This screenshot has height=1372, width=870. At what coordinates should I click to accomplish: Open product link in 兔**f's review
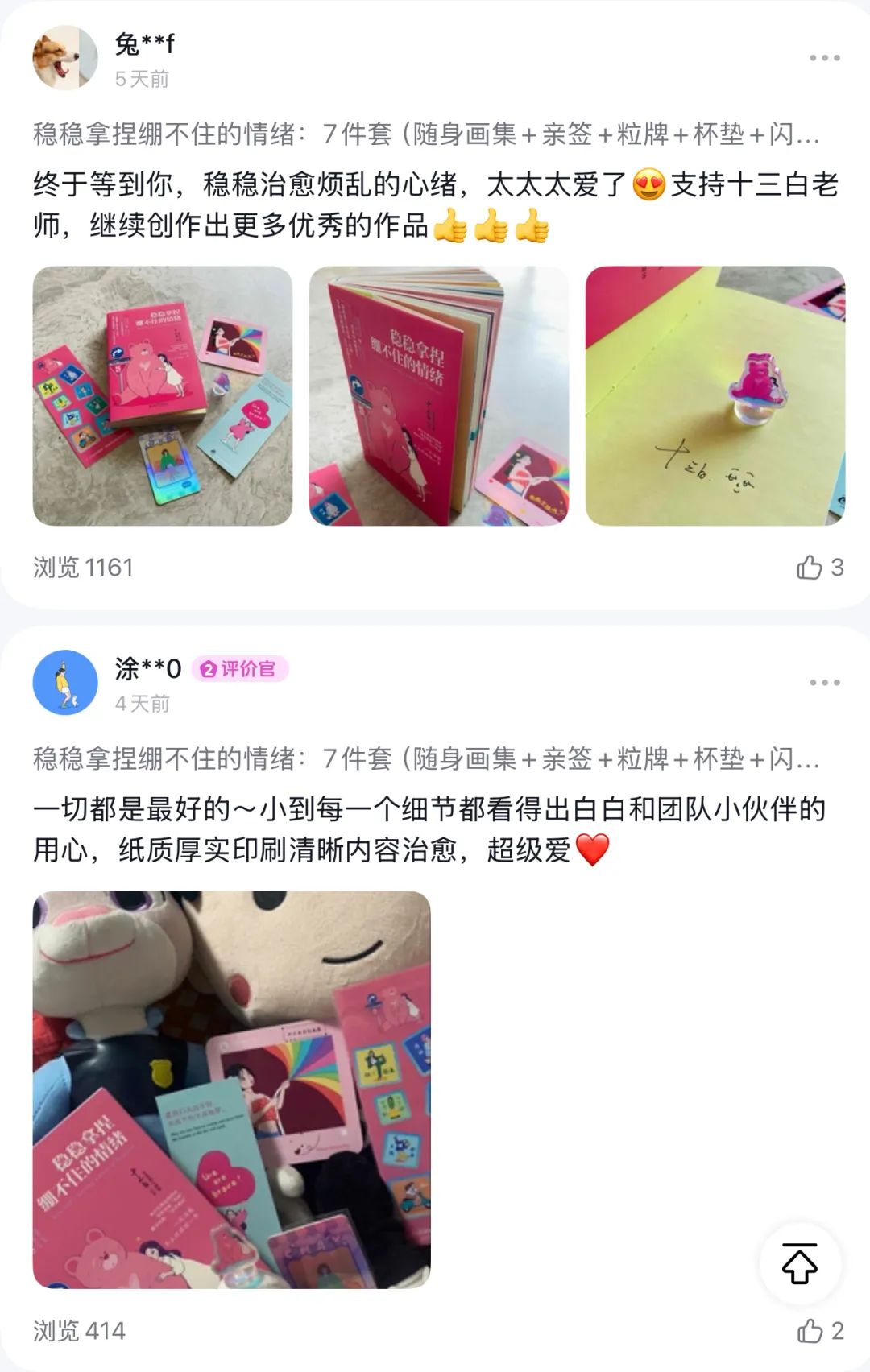pyautogui.click(x=427, y=134)
